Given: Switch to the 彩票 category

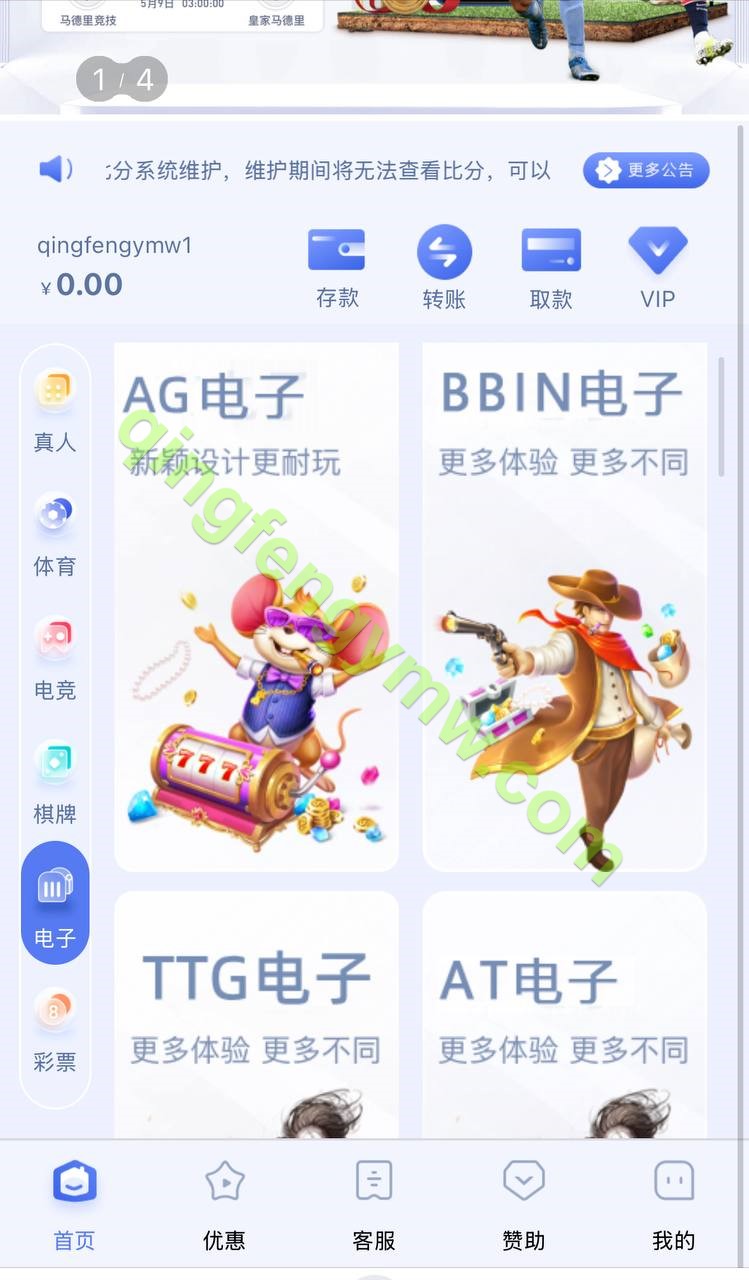Looking at the screenshot, I should pos(55,1030).
